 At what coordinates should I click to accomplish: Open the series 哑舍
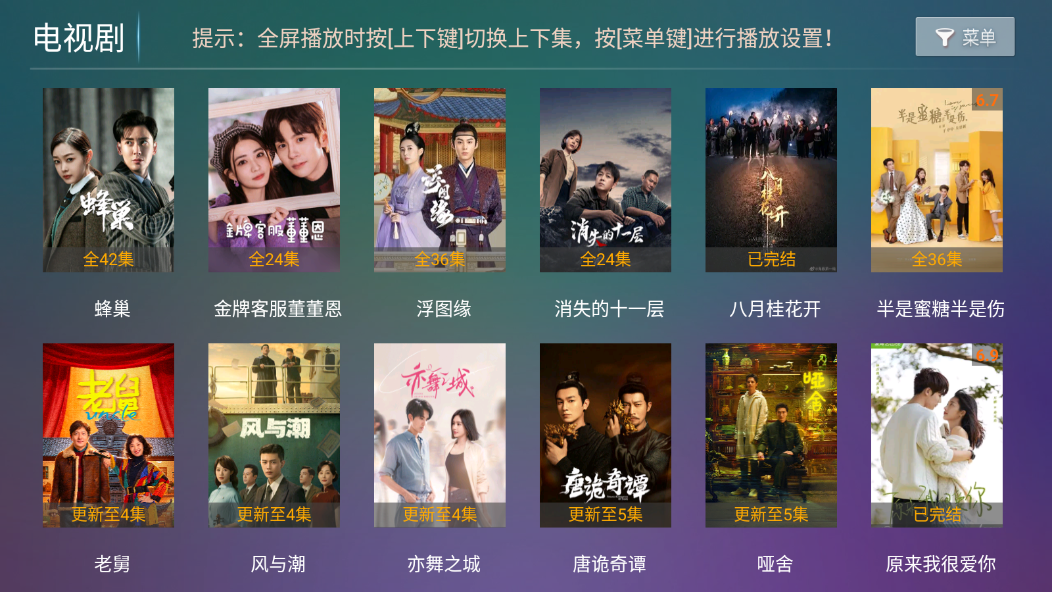(x=771, y=435)
